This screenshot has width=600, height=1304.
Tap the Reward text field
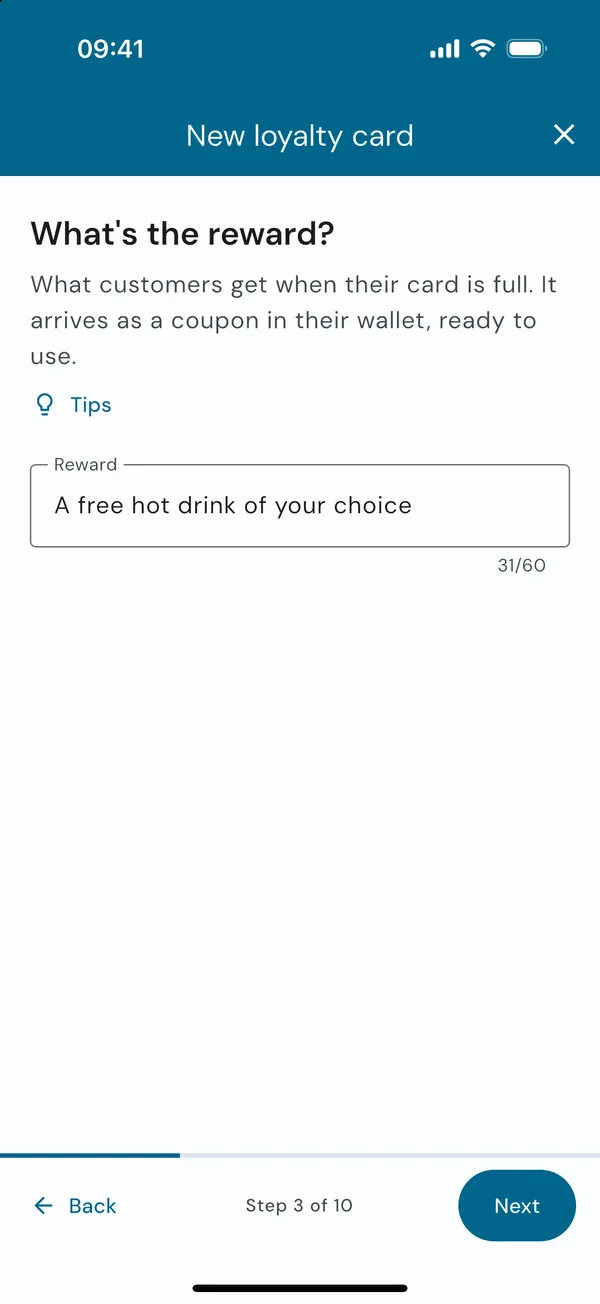coord(300,505)
